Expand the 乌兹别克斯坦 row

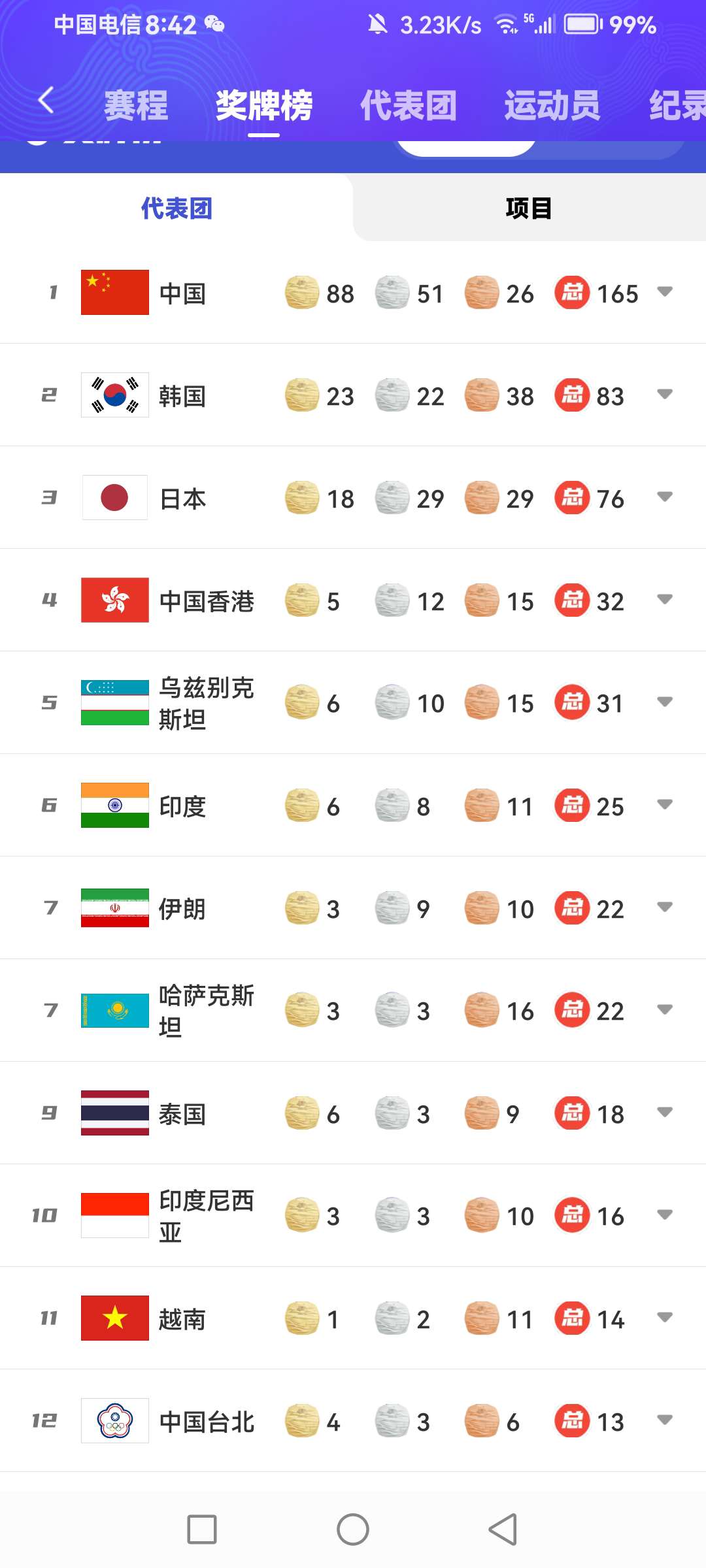pos(665,702)
